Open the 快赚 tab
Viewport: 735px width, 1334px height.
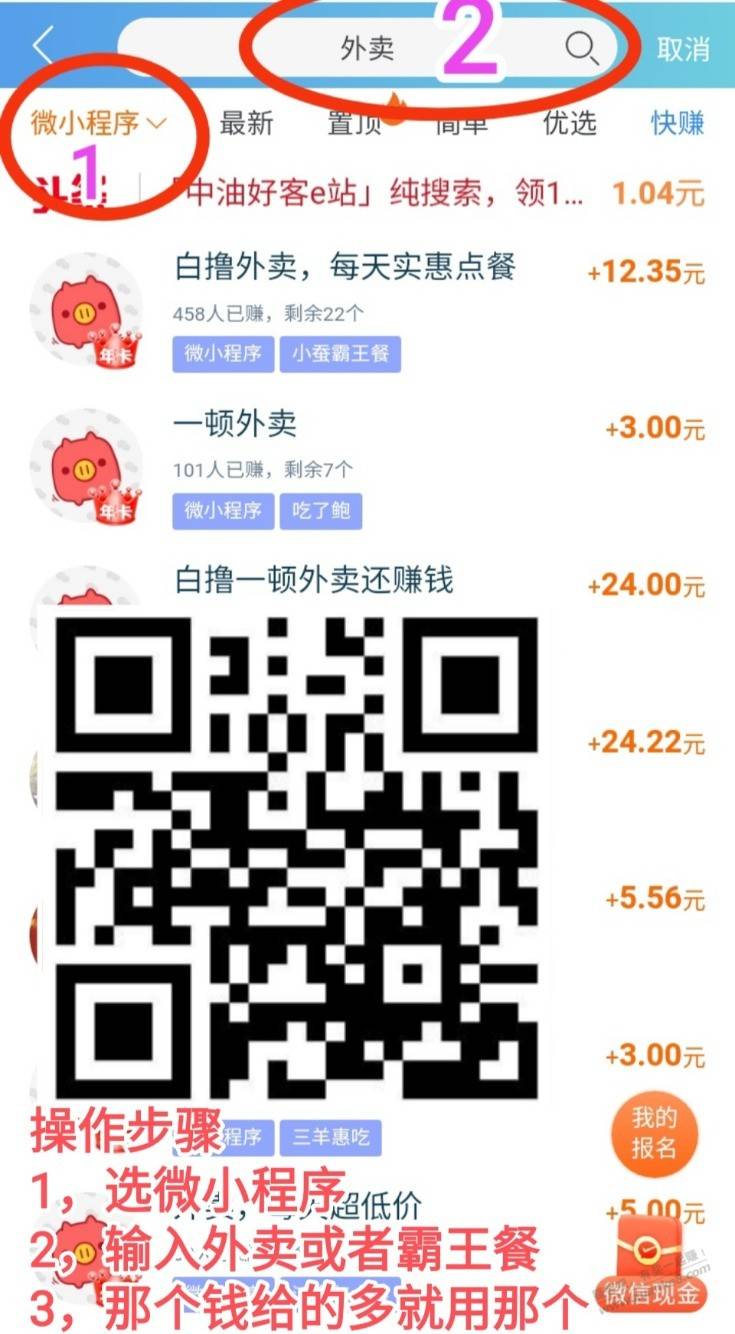677,123
